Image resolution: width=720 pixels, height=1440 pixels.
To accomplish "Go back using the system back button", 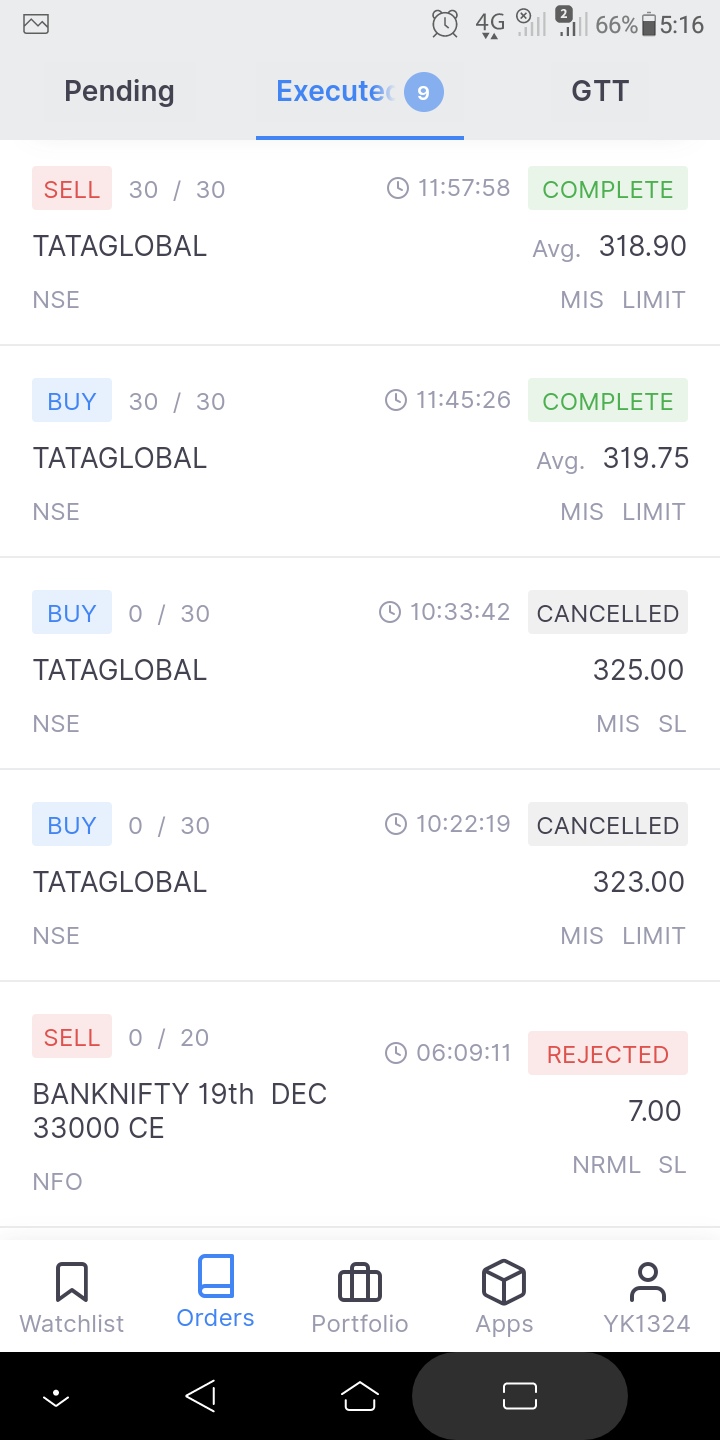I will click(x=201, y=1396).
